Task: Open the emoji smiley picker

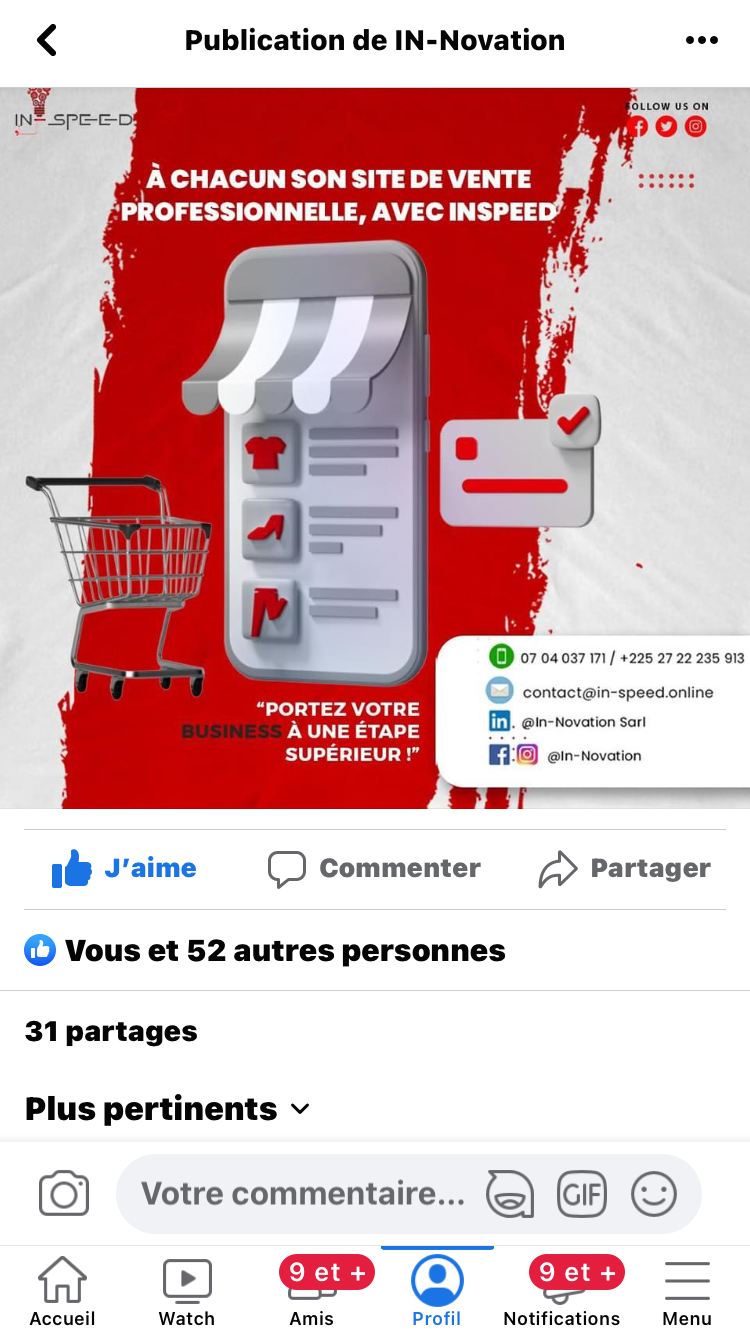Action: tap(654, 1194)
